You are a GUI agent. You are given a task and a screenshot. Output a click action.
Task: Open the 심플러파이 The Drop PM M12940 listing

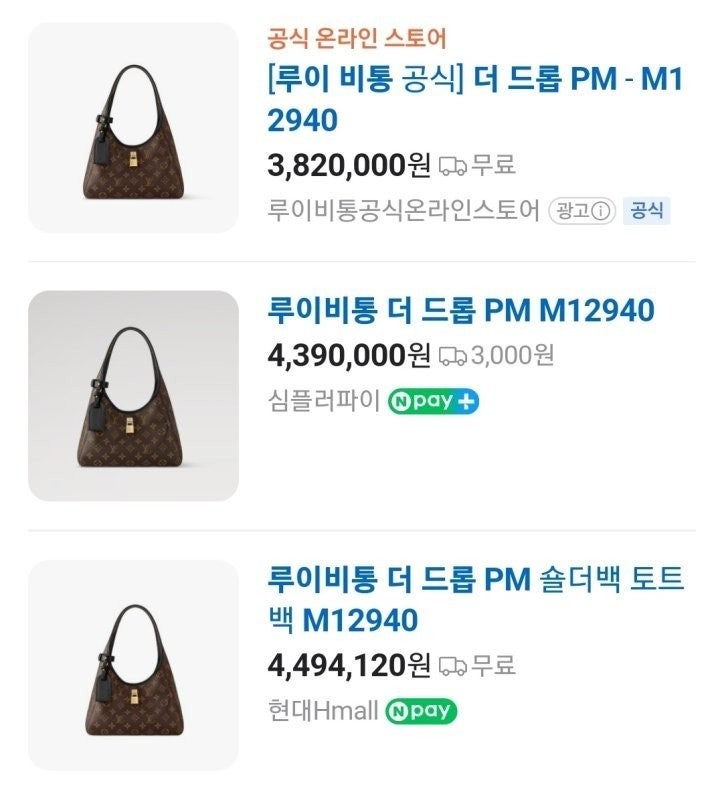pyautogui.click(x=461, y=310)
